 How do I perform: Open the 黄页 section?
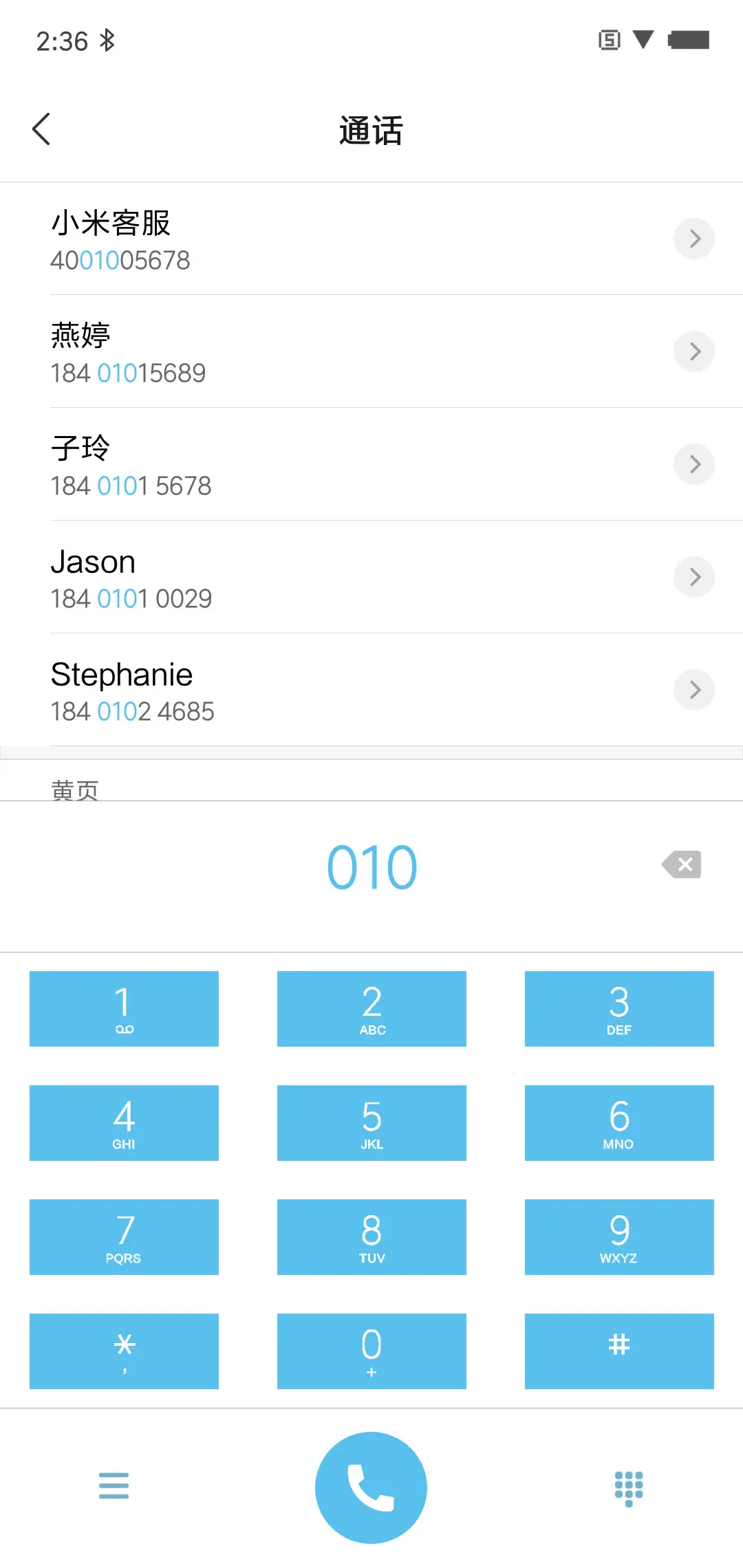[74, 789]
